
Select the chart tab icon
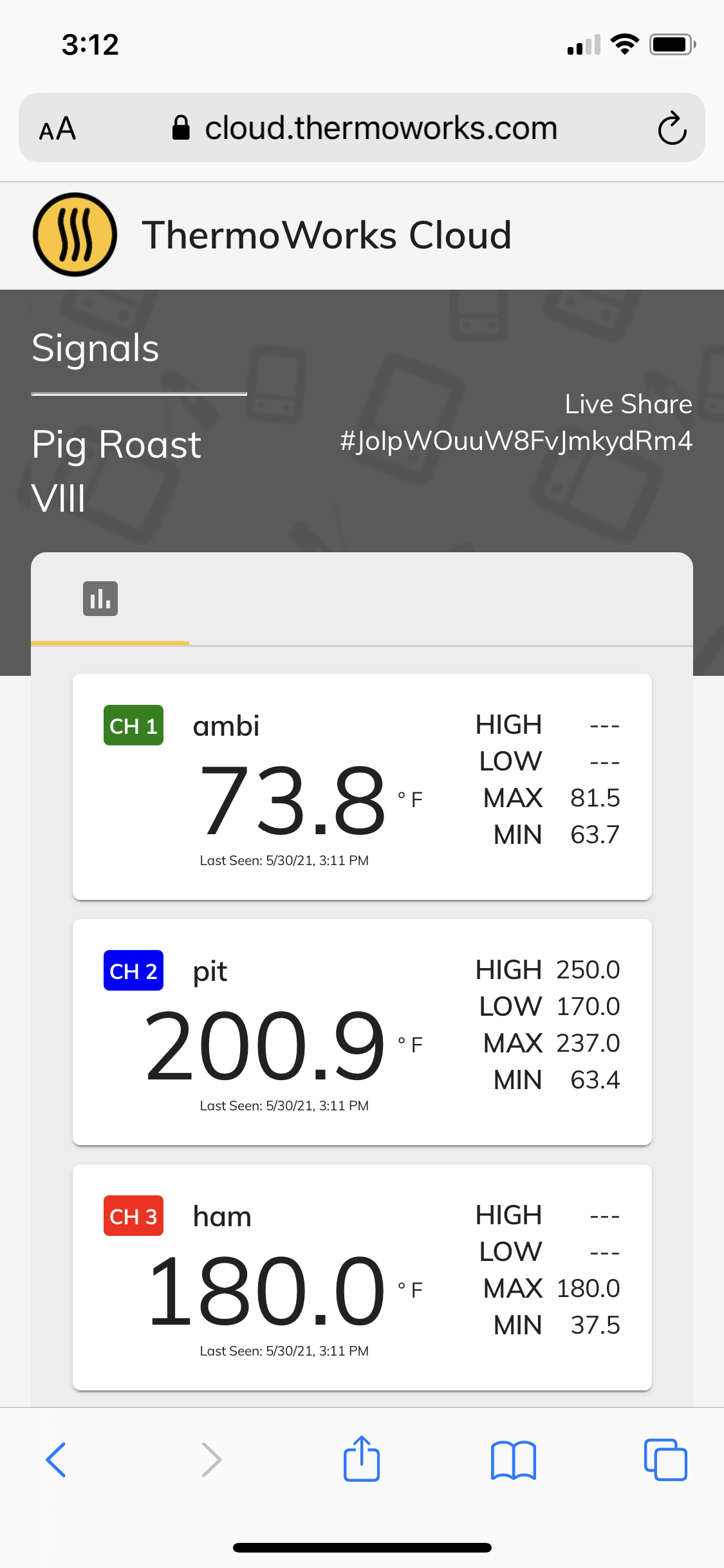(100, 599)
